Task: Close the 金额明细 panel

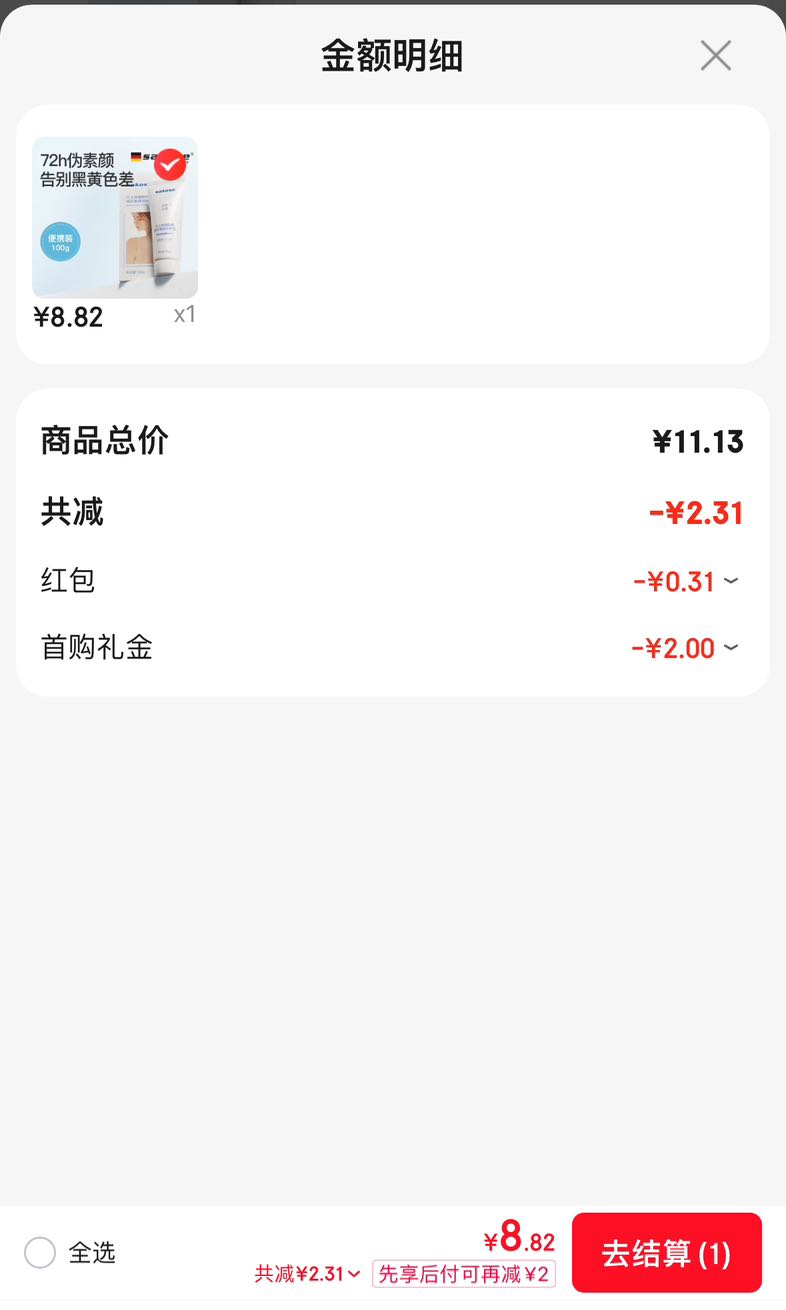Action: [x=716, y=56]
